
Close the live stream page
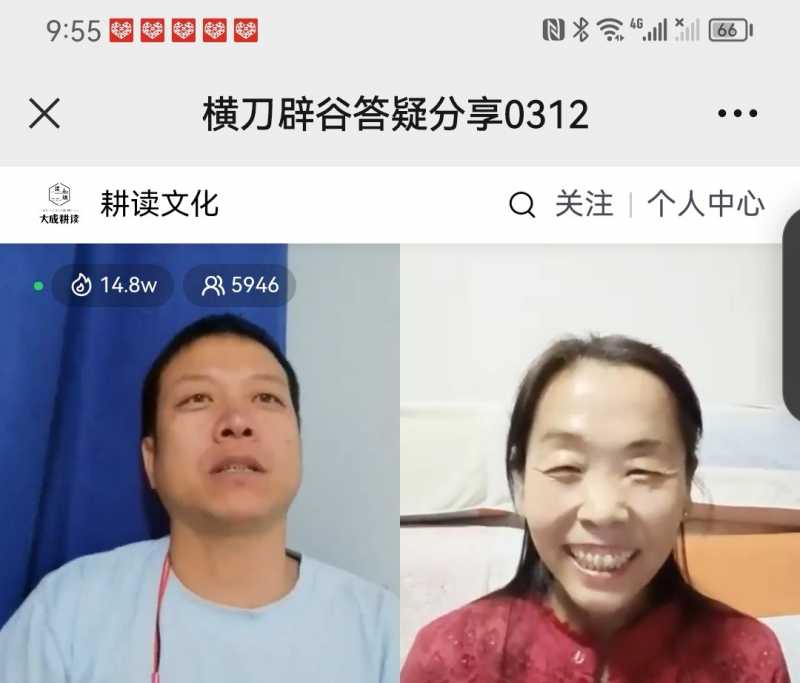point(45,114)
